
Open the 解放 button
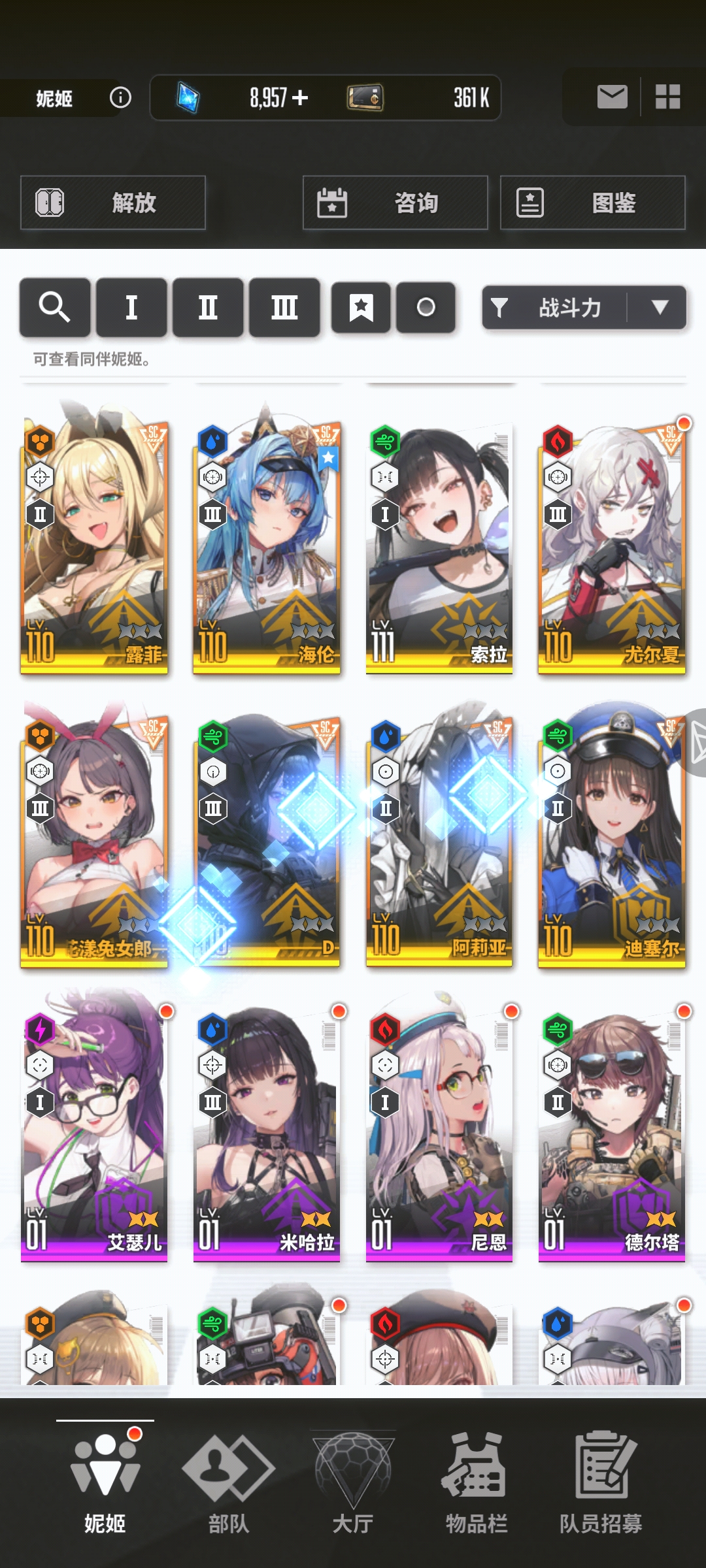click(x=113, y=203)
